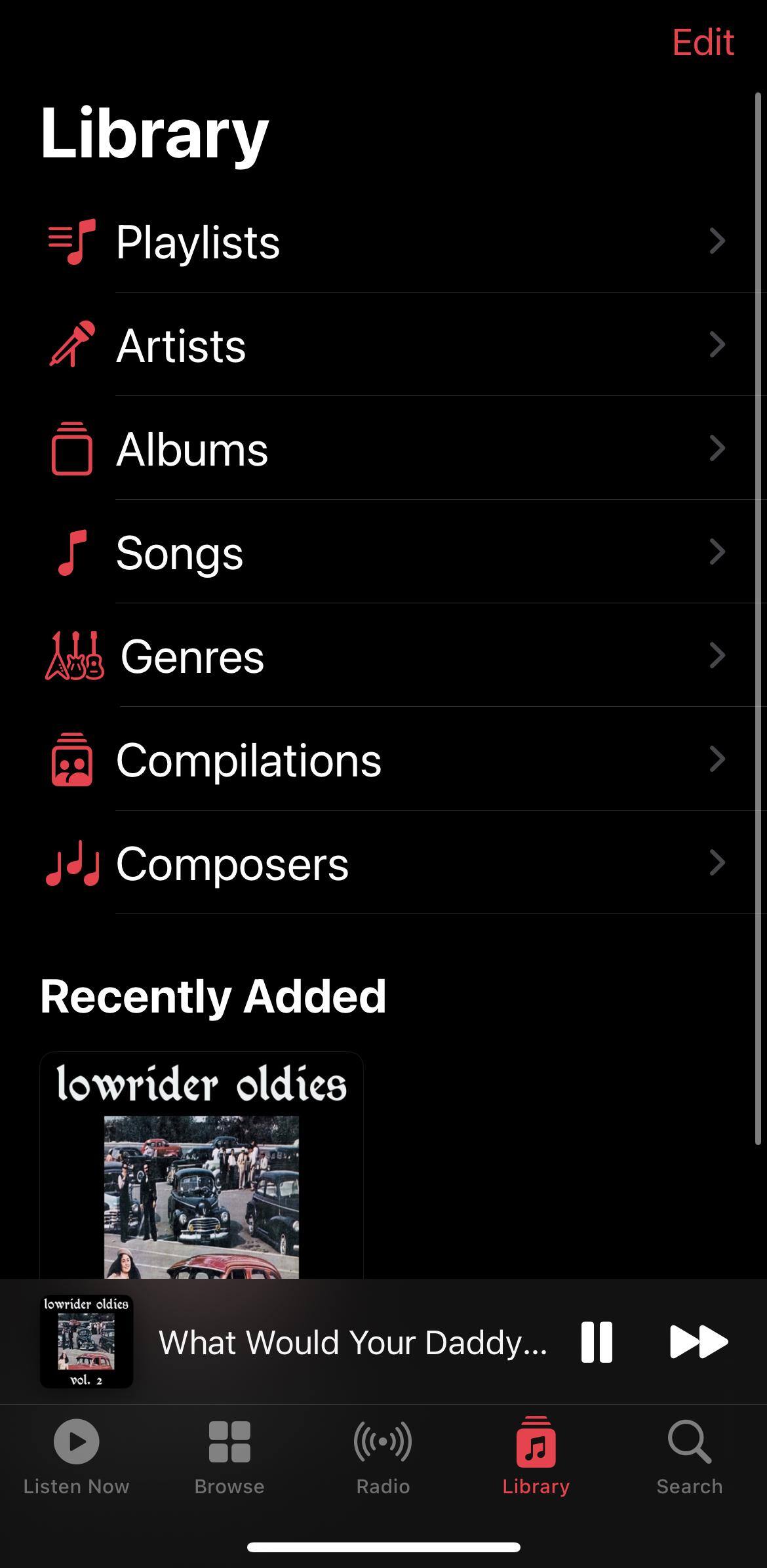The width and height of the screenshot is (767, 1568).
Task: Tap Edit to customize the library list
Action: click(x=703, y=43)
